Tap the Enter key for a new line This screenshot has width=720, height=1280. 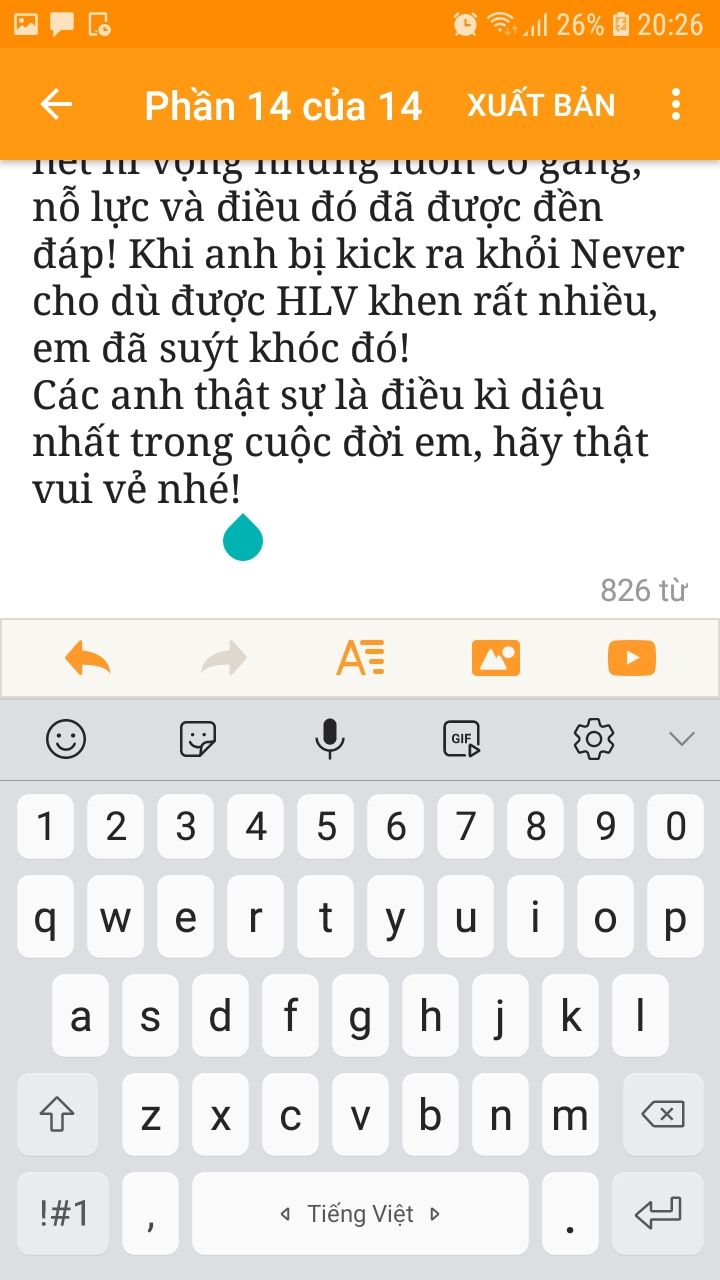pyautogui.click(x=657, y=1213)
